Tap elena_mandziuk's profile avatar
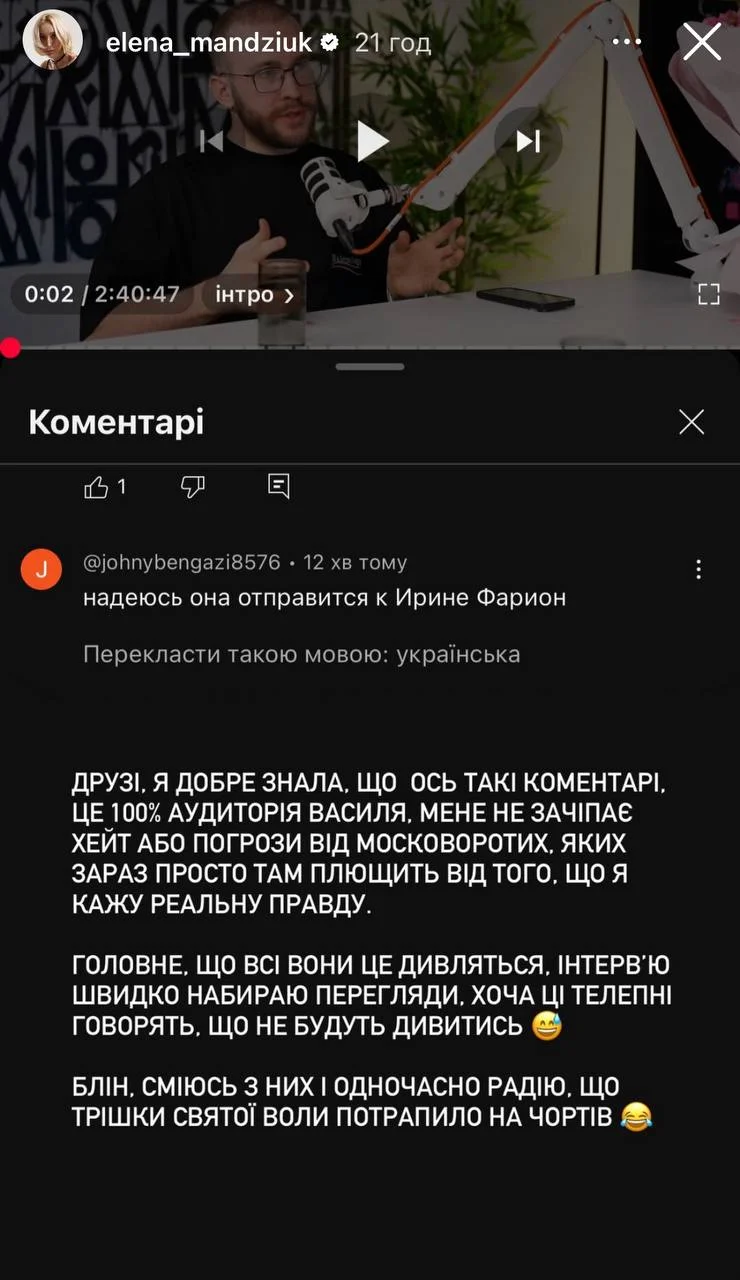The height and width of the screenshot is (1280, 740). tap(53, 40)
